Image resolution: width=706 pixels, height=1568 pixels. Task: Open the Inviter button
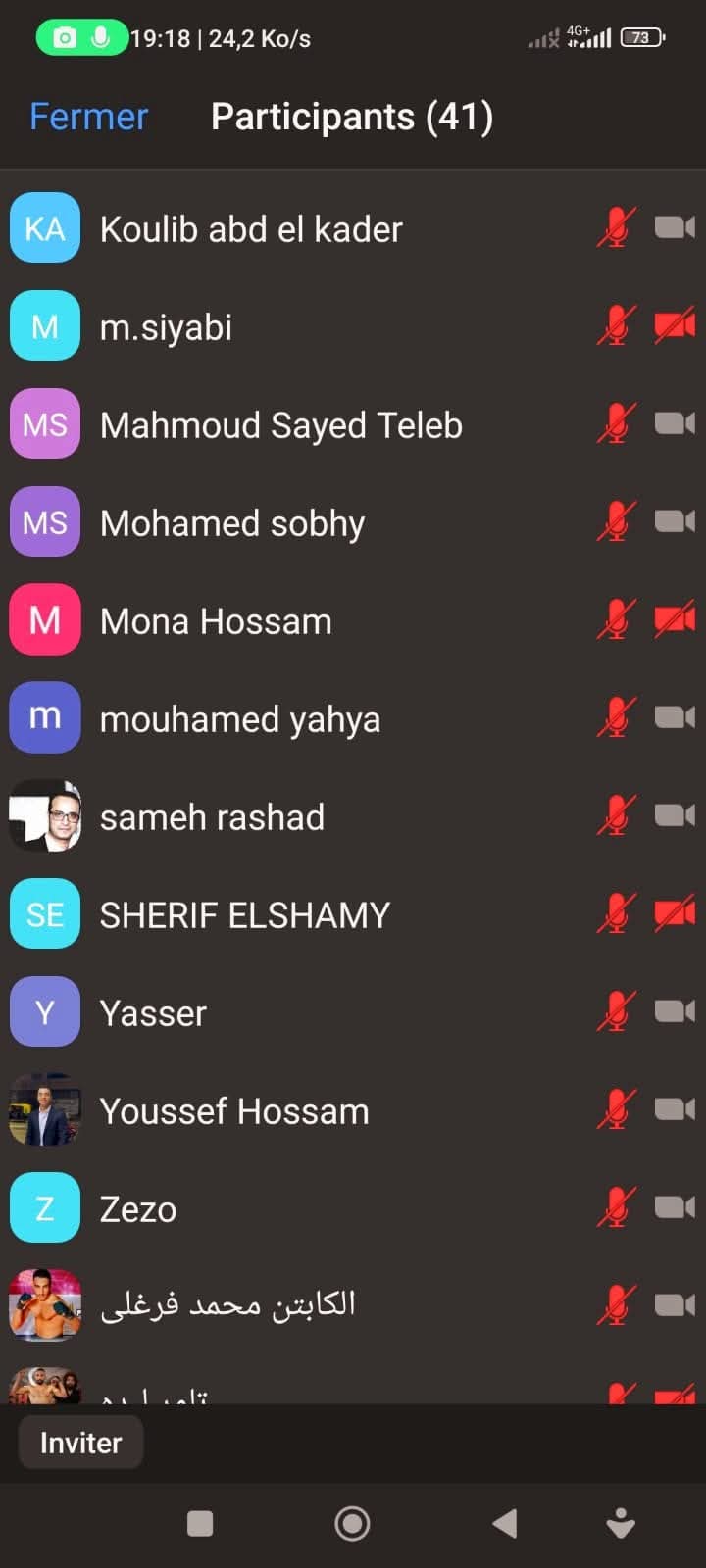pos(80,1443)
